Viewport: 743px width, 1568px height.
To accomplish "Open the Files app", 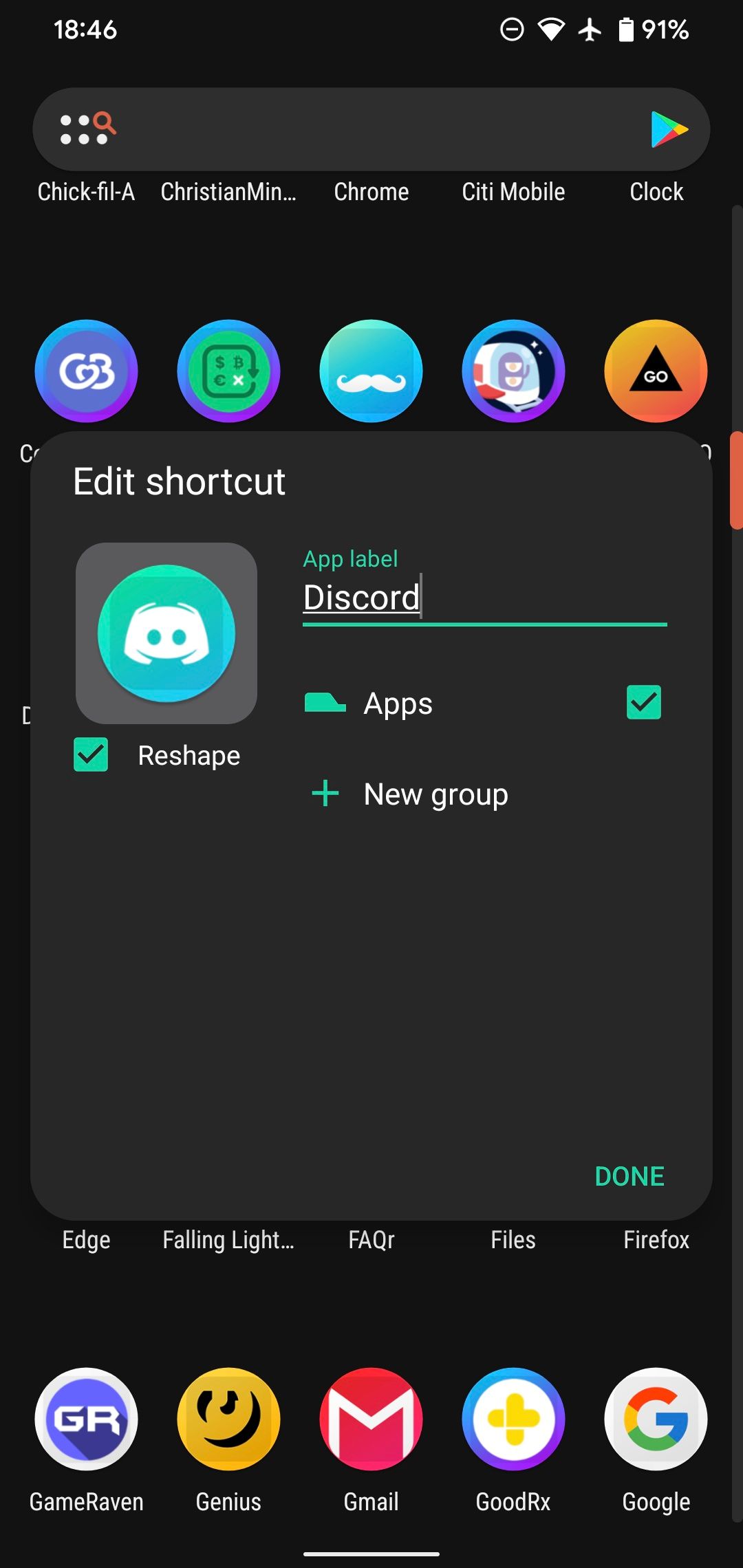I will point(513,1239).
